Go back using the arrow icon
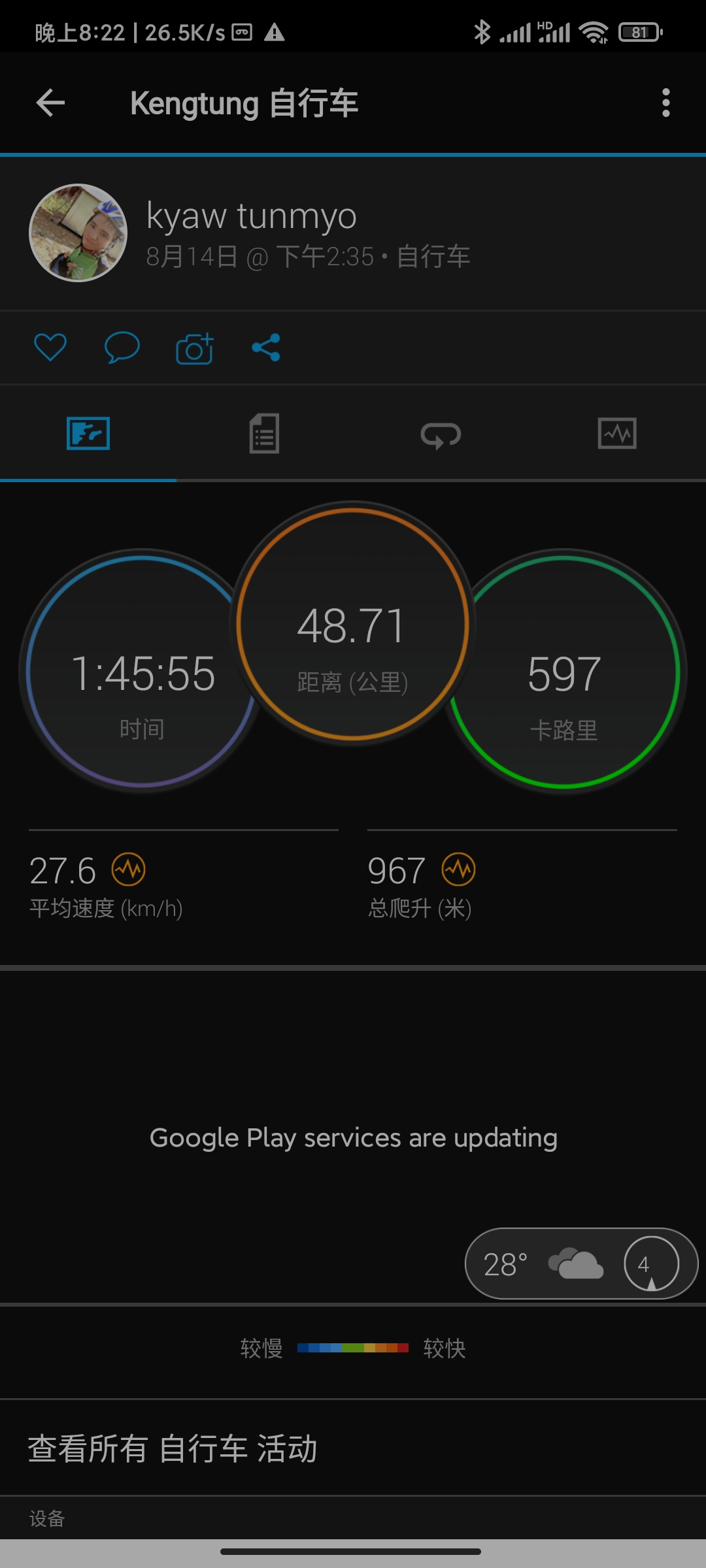706x1568 pixels. point(50,103)
